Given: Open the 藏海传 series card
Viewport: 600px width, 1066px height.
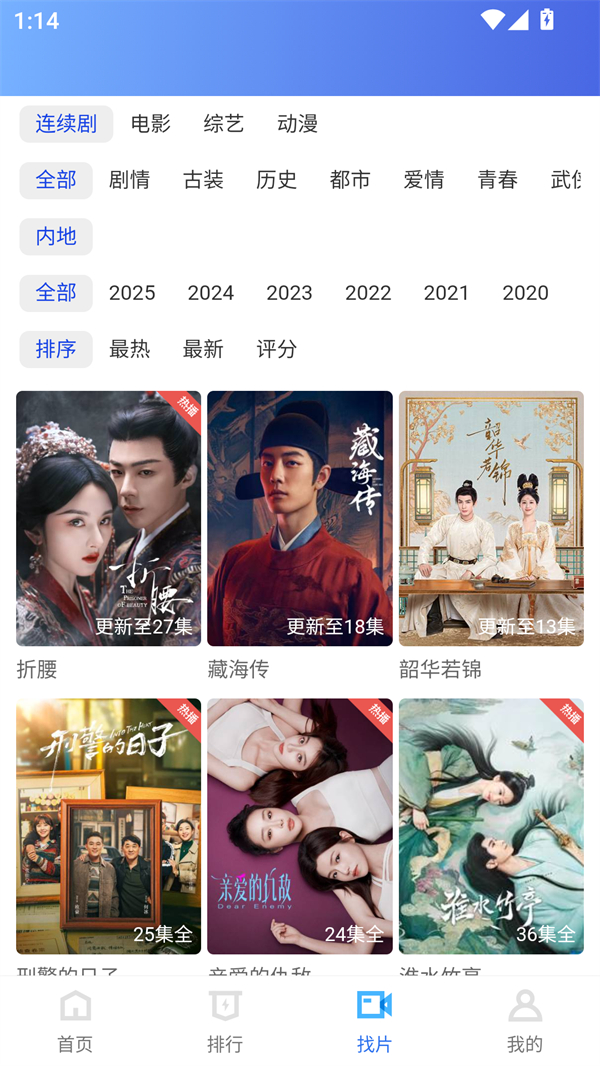Looking at the screenshot, I should tap(299, 518).
